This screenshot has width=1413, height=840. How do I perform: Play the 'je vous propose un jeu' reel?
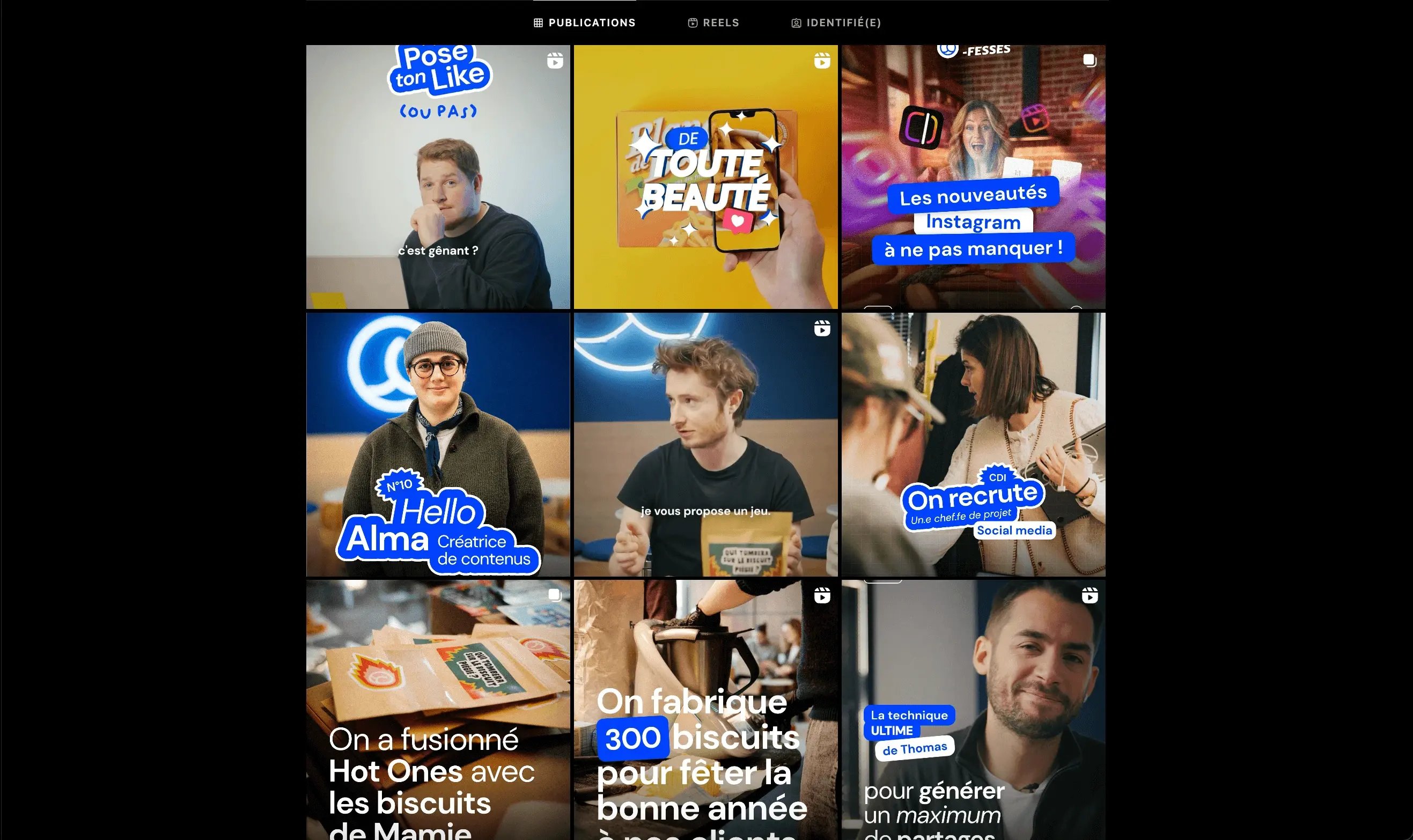705,444
